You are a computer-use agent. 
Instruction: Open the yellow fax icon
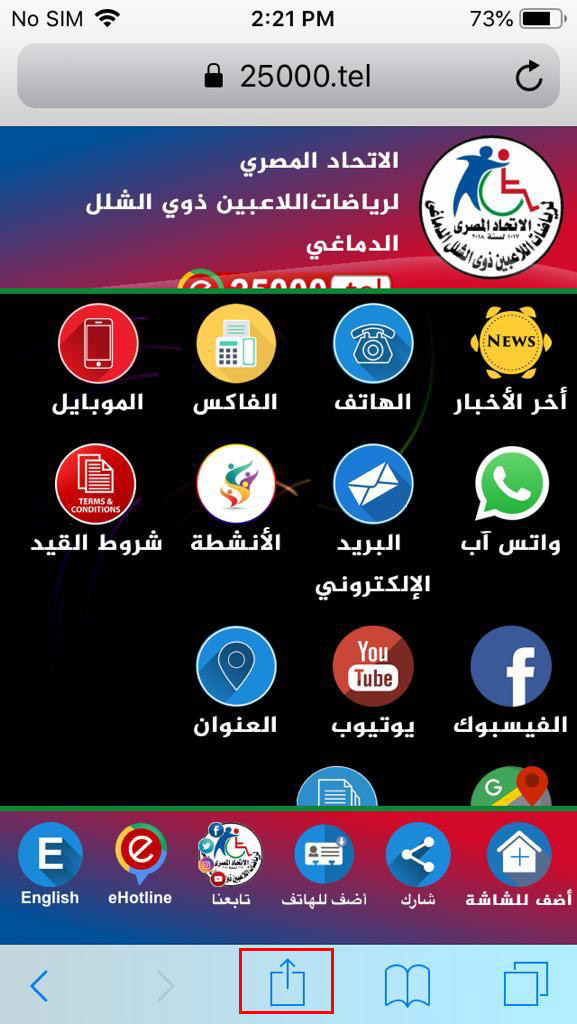click(236, 344)
